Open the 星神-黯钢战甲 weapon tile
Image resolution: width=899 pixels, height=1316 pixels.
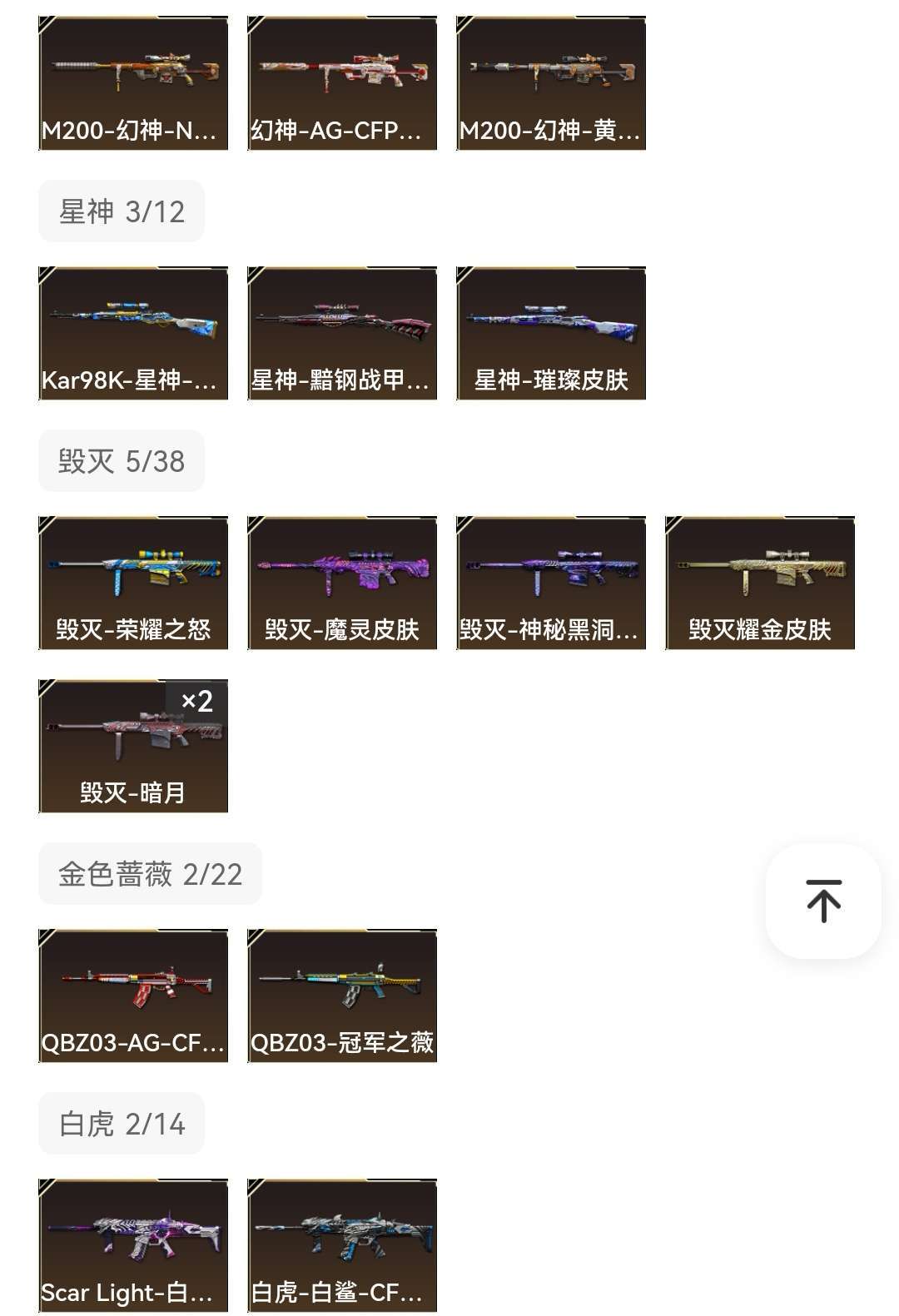(342, 333)
